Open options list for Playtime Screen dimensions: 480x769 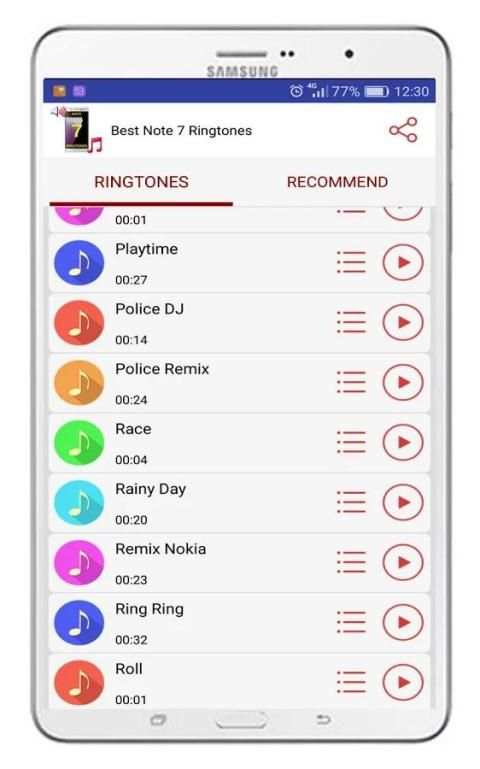352,262
